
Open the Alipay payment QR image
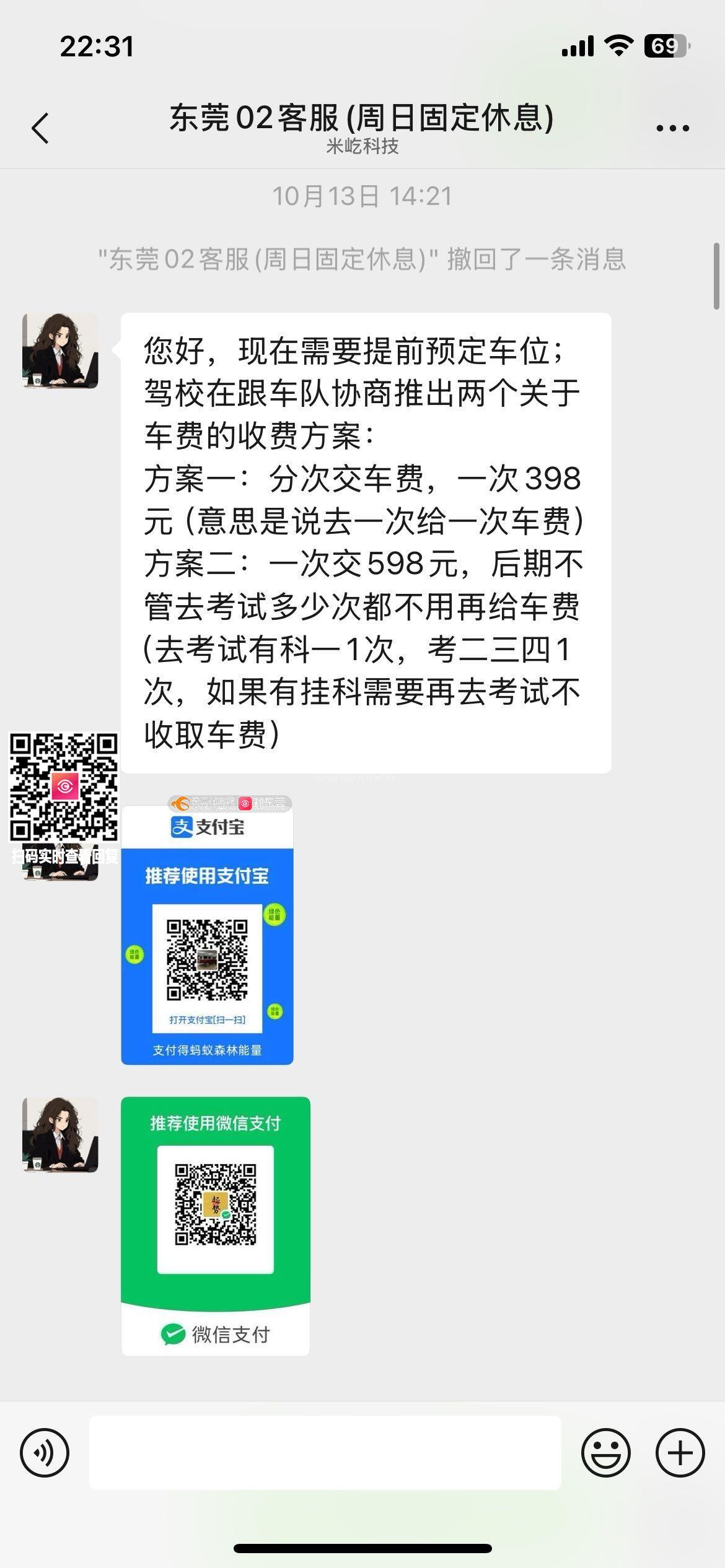pos(207,935)
